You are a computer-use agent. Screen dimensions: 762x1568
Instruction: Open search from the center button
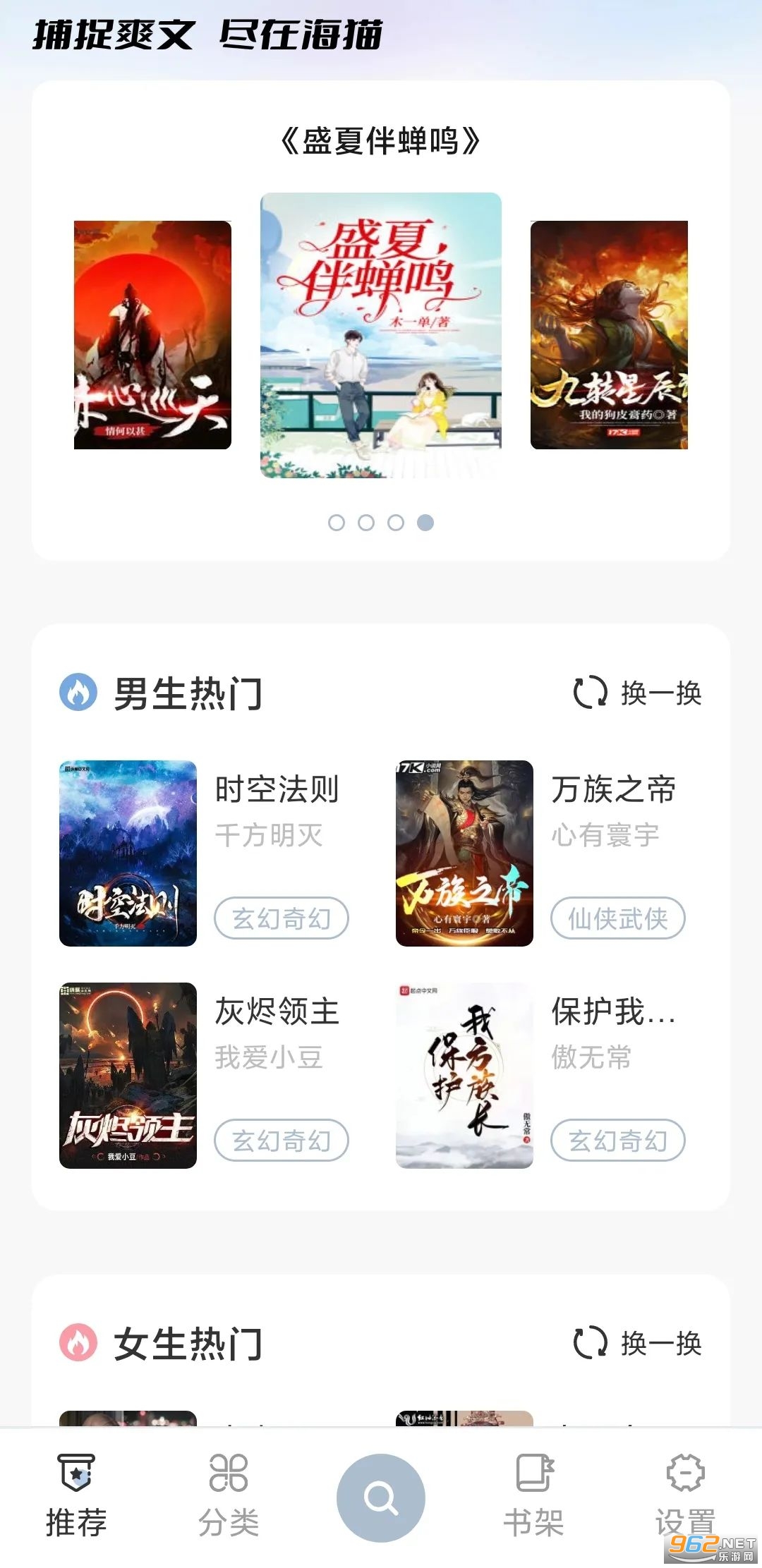pyautogui.click(x=381, y=1497)
